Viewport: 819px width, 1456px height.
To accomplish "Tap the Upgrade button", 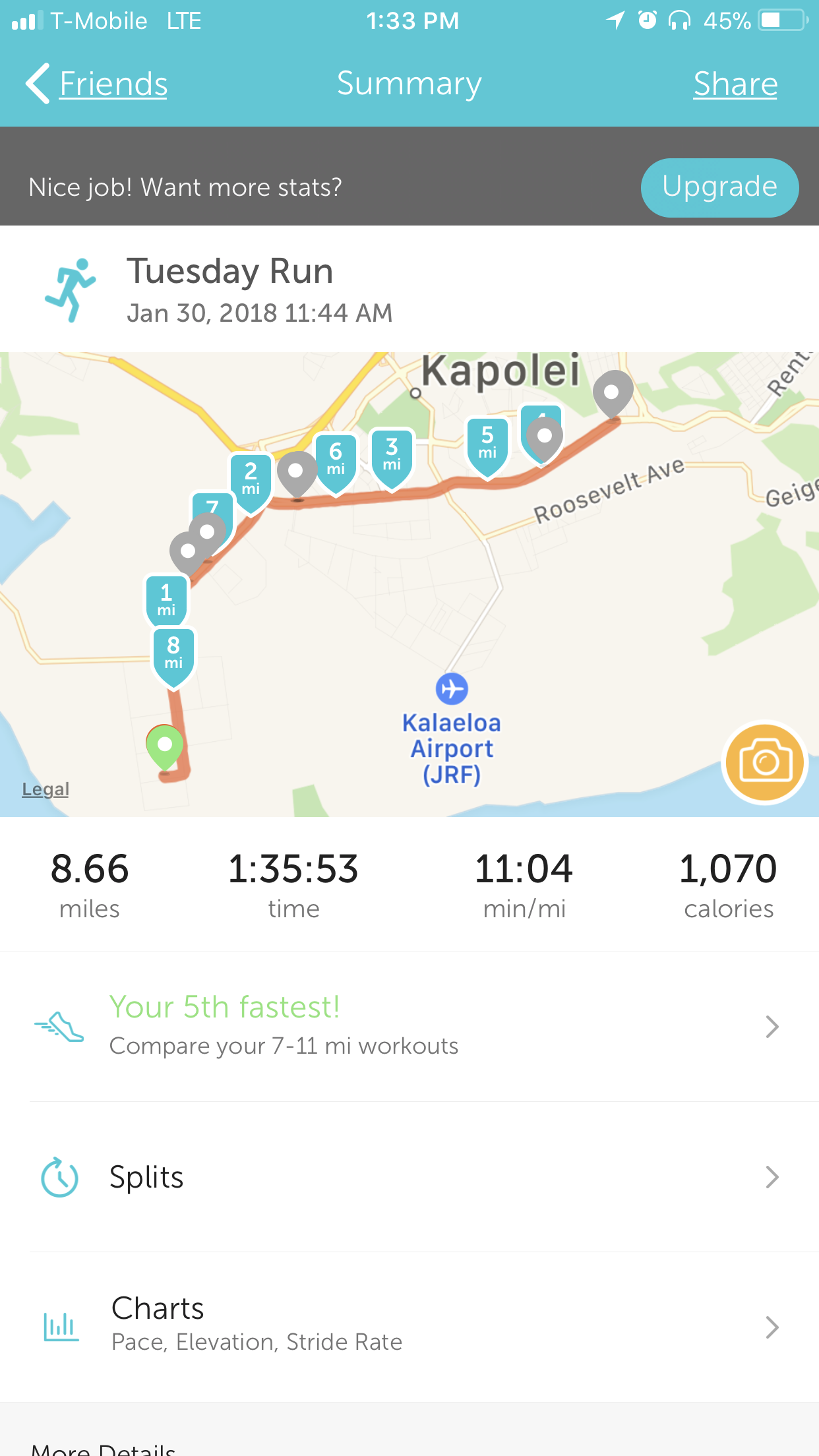I will pos(719,187).
